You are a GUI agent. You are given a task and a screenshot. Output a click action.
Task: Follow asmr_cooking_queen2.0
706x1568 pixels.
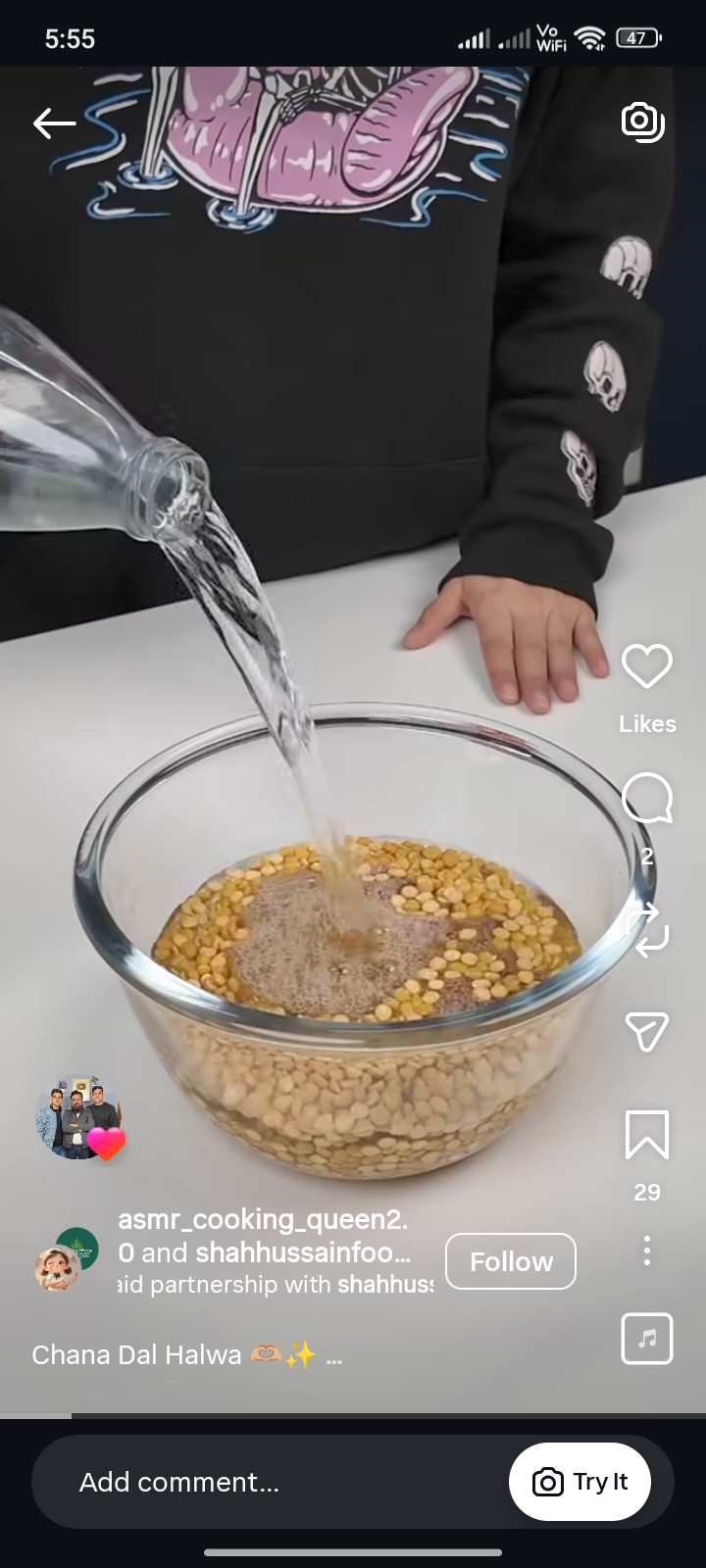tap(510, 1261)
